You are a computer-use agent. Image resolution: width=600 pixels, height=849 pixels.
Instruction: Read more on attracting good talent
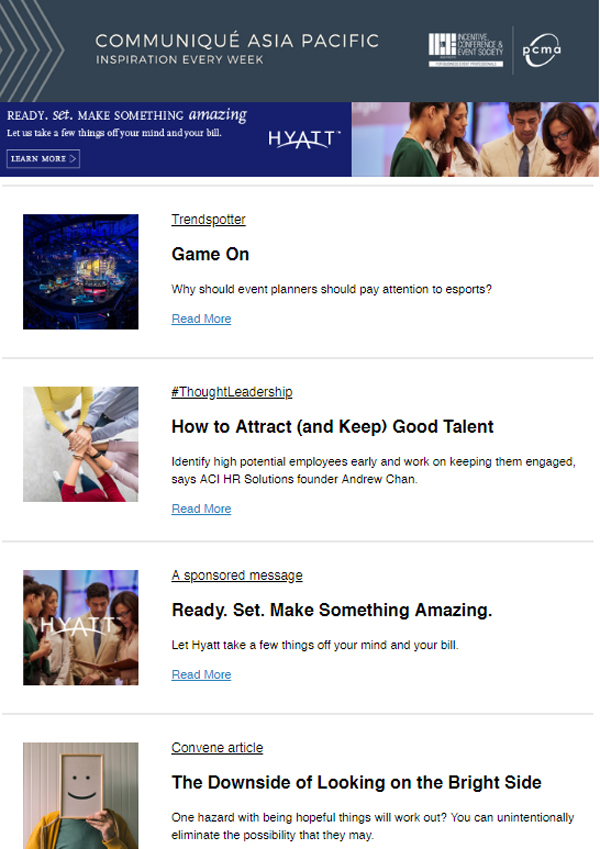click(201, 509)
